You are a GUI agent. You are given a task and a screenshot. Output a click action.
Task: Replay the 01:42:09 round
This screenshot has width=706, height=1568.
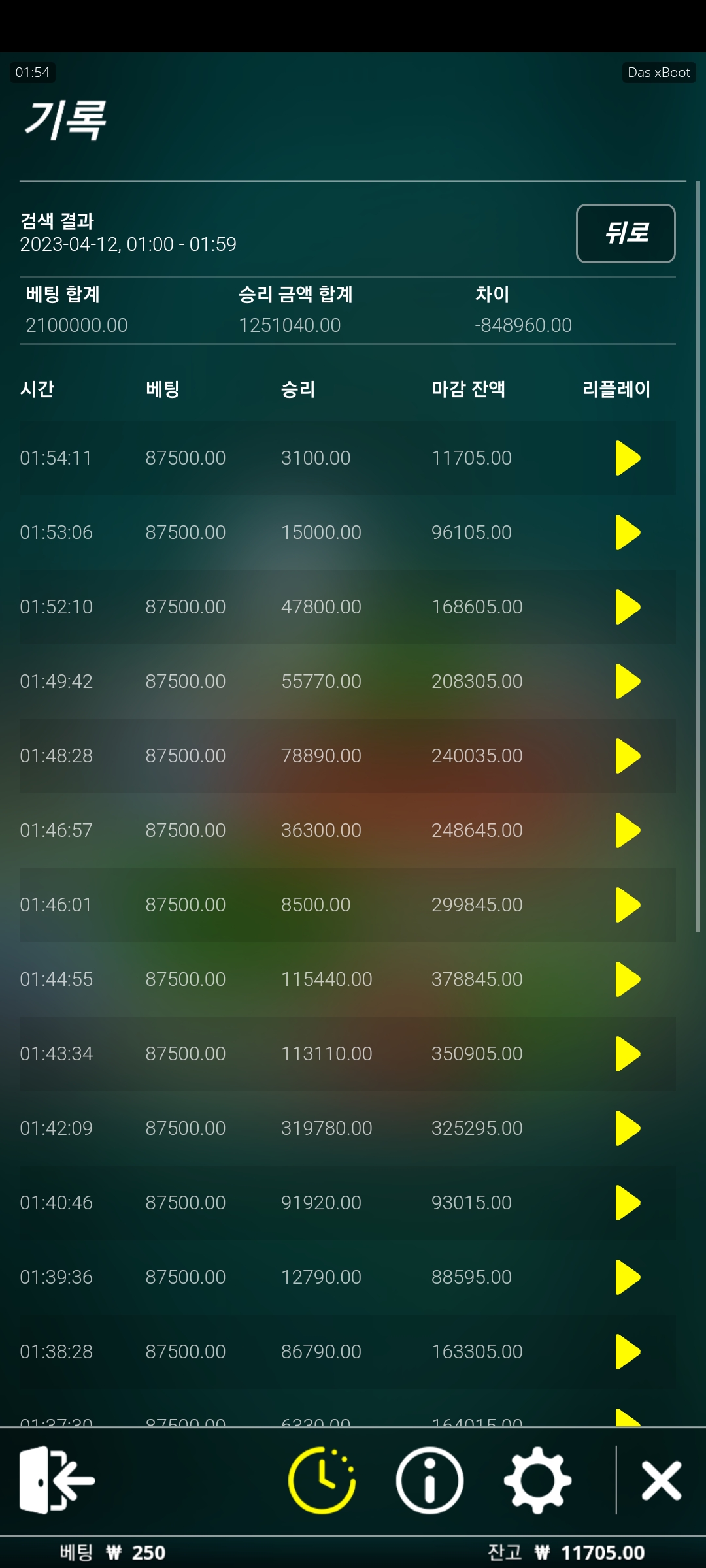point(628,1128)
